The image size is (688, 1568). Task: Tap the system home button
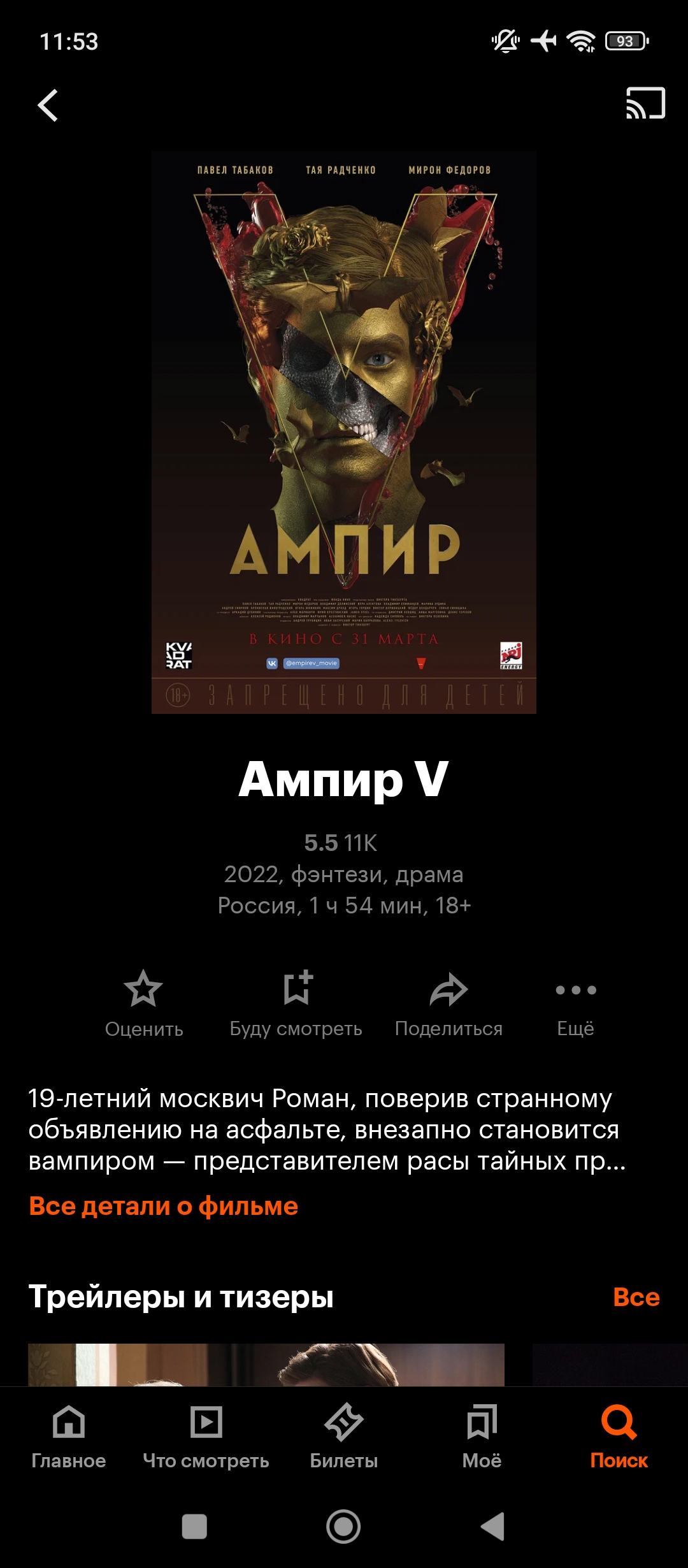pyautogui.click(x=343, y=1527)
